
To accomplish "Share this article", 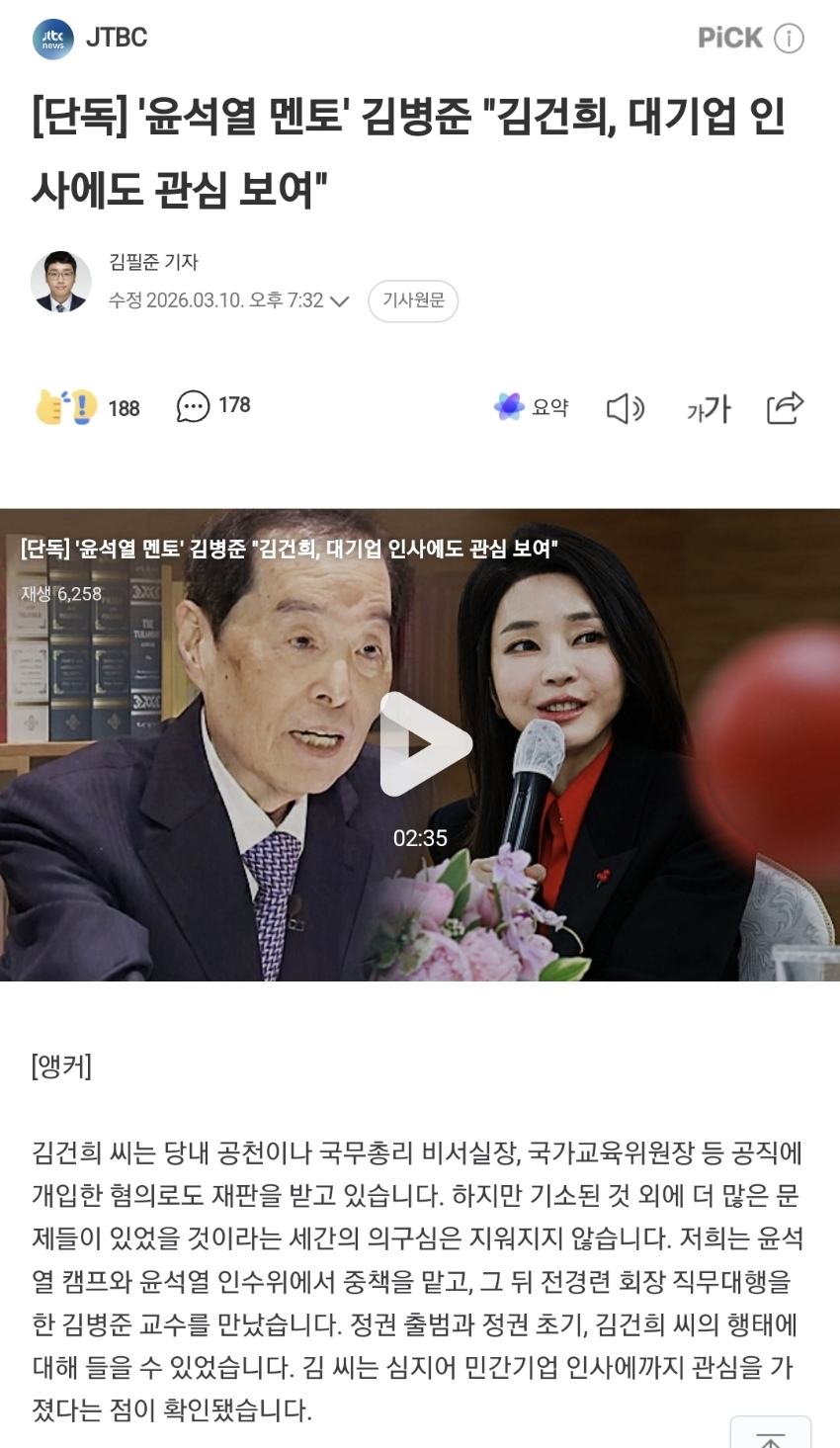I will click(785, 407).
